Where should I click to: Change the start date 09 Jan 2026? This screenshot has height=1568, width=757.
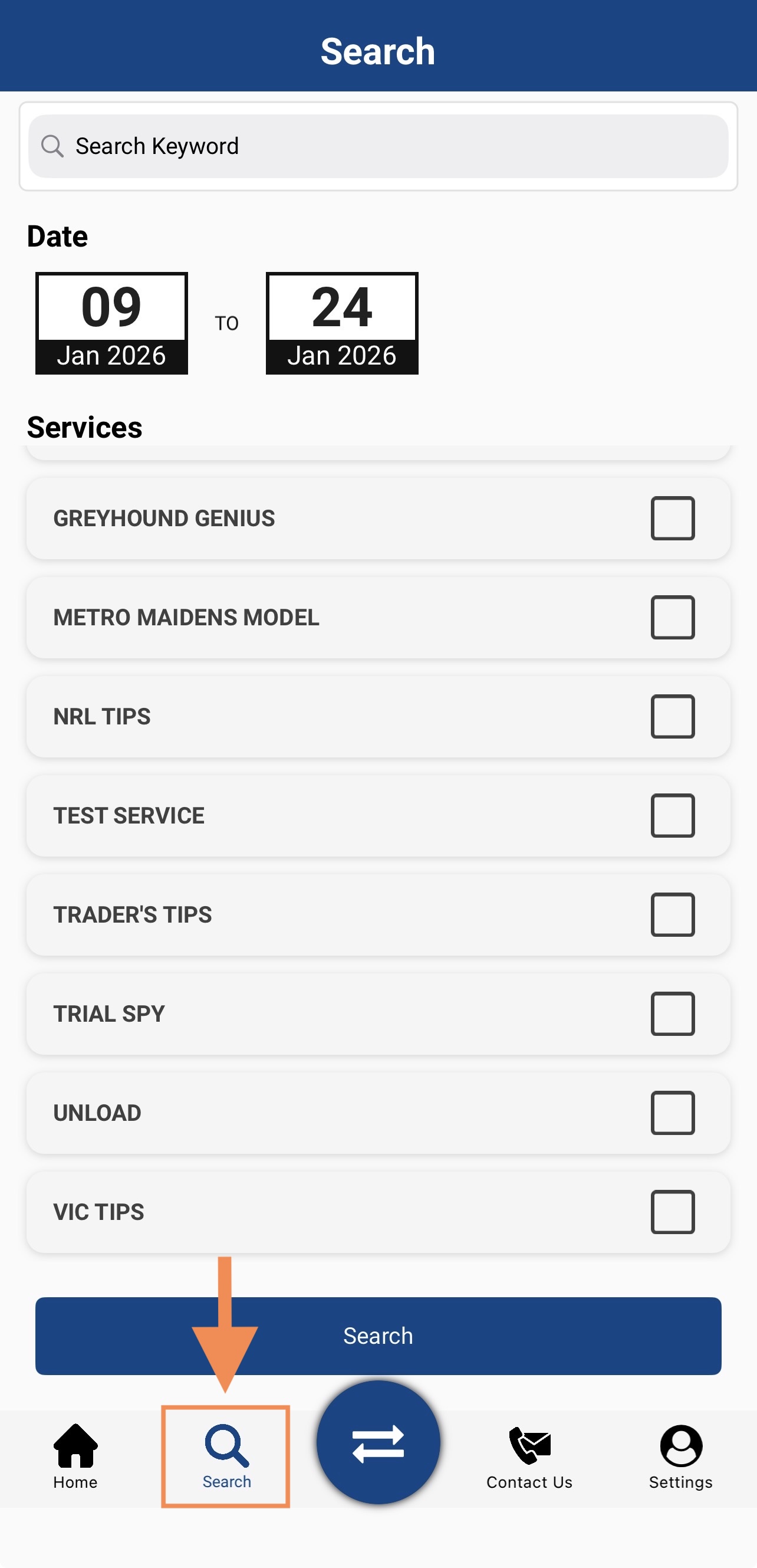pos(111,323)
